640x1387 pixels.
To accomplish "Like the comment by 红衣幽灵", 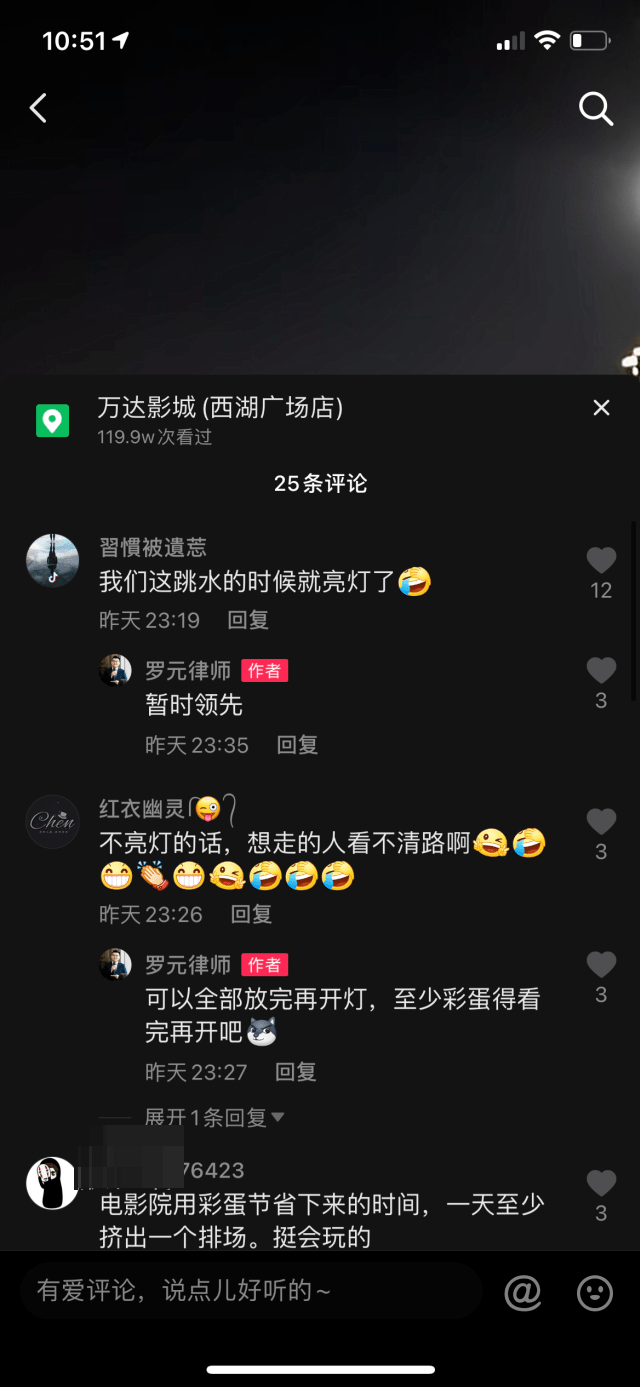I will coord(601,822).
